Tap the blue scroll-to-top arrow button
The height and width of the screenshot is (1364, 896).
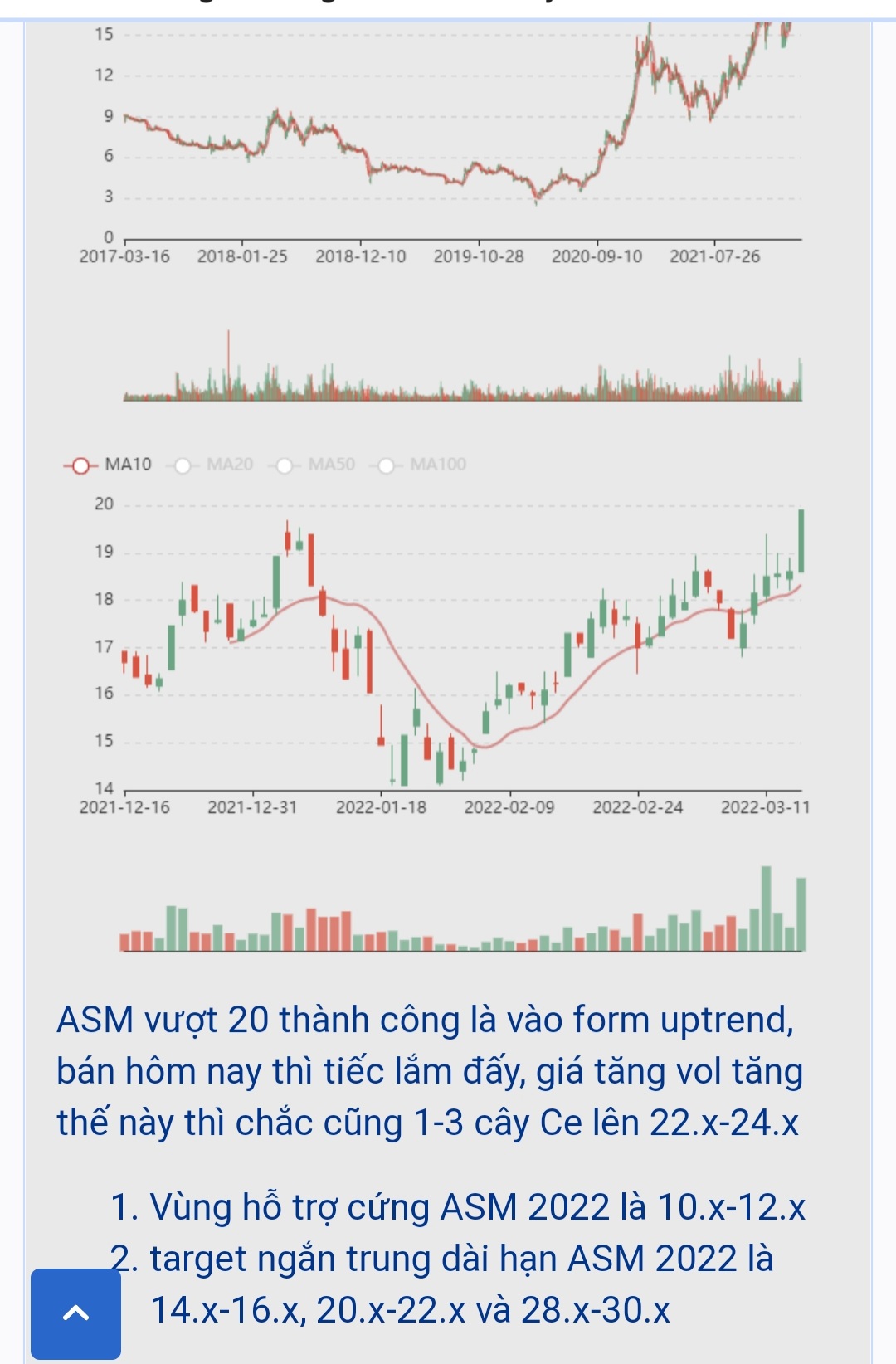pyautogui.click(x=75, y=1313)
